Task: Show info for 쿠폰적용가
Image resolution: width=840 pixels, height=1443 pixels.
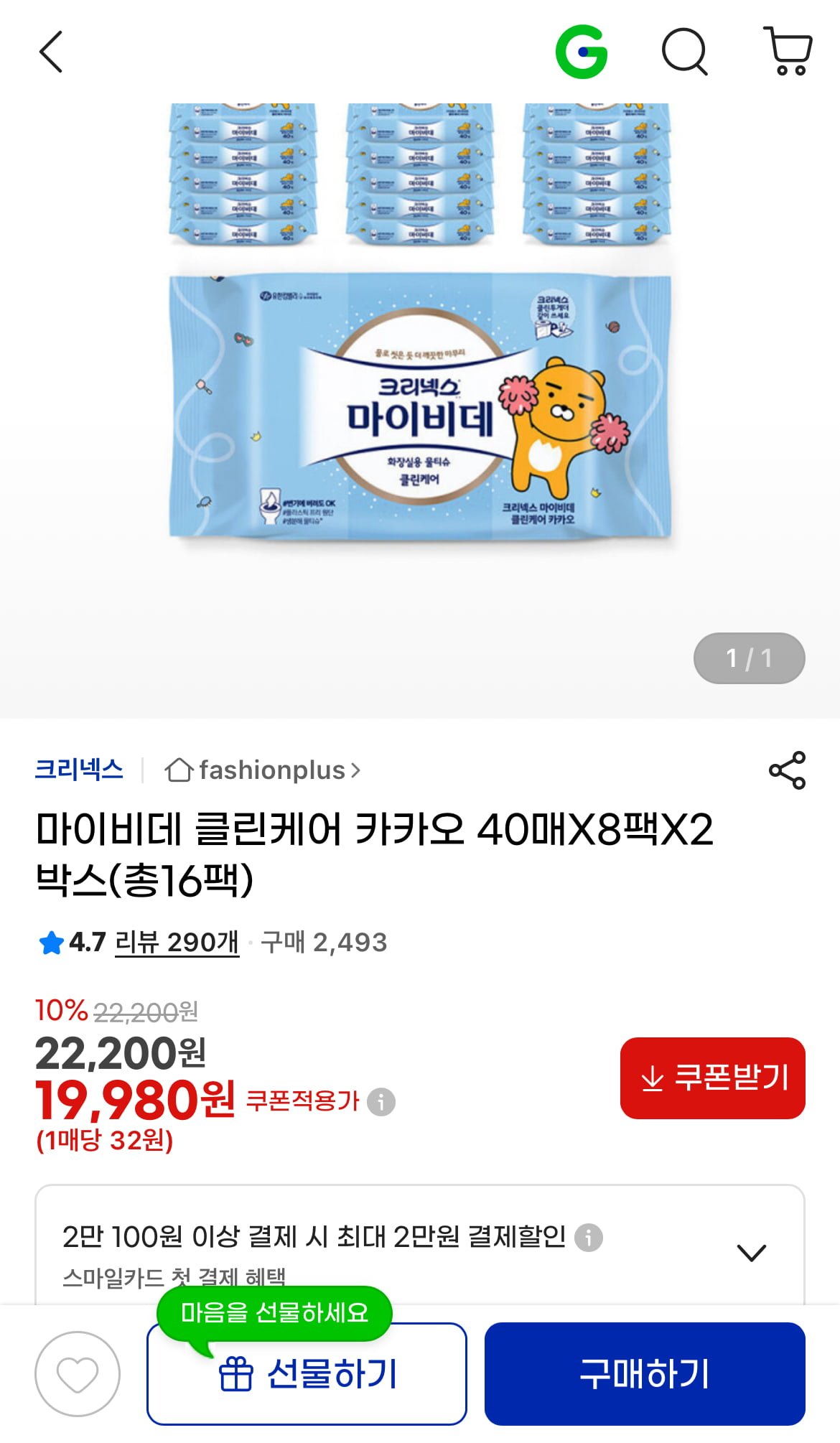Action: coord(381,1101)
